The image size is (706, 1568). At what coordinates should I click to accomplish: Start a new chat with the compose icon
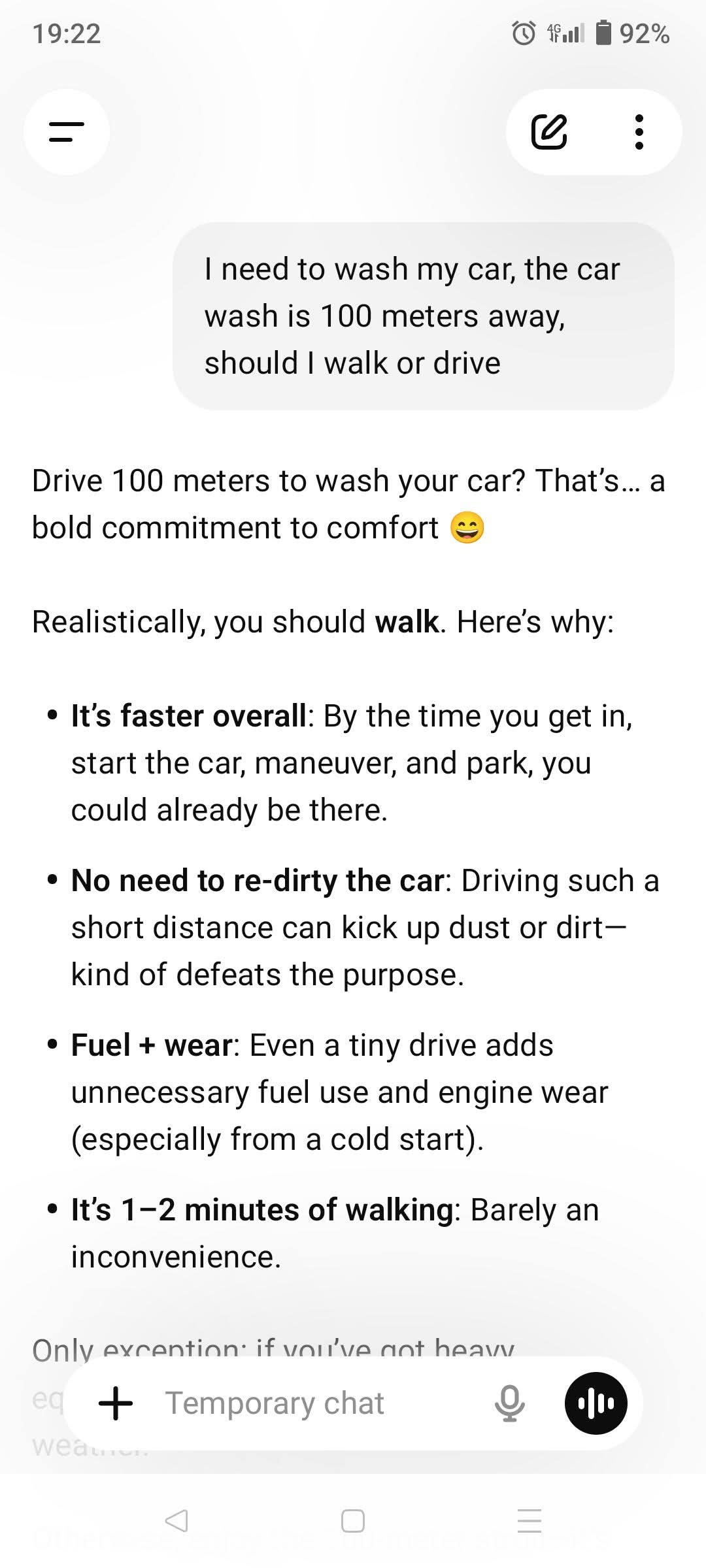549,132
